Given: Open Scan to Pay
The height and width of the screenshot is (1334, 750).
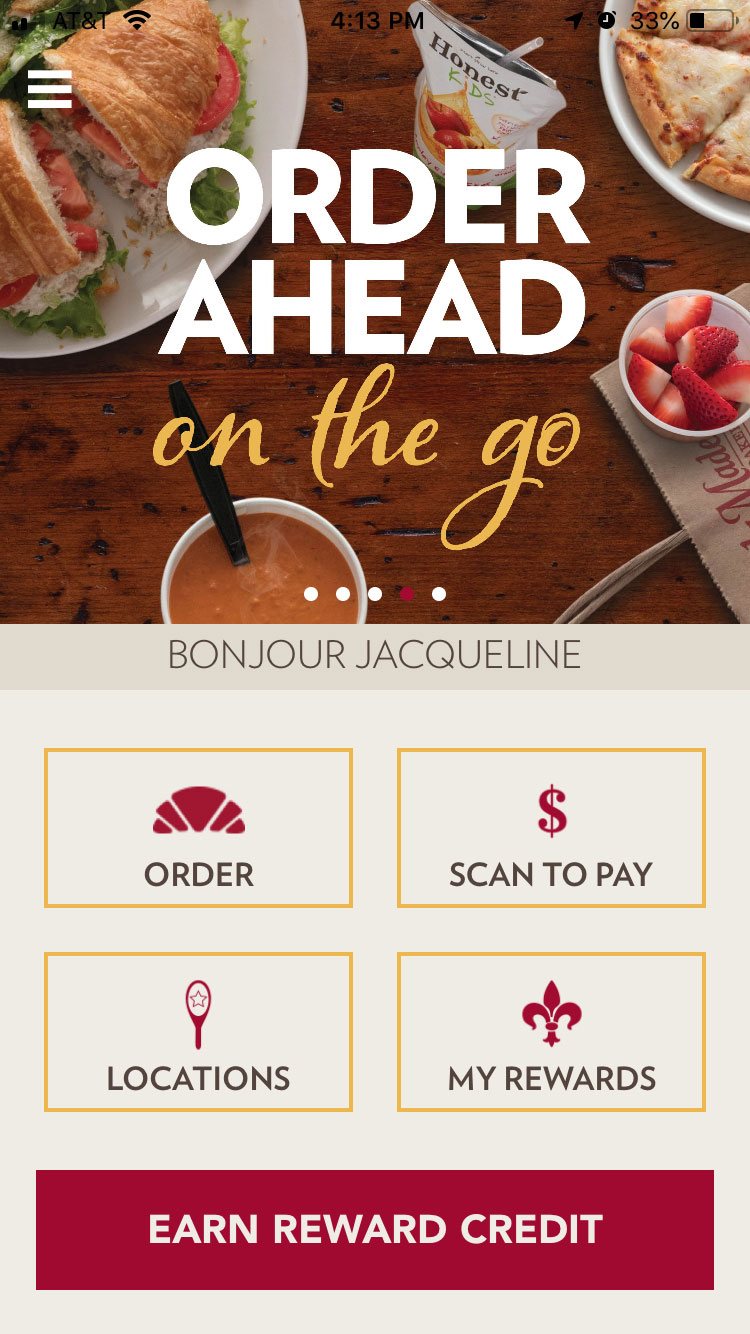Looking at the screenshot, I should (x=551, y=828).
